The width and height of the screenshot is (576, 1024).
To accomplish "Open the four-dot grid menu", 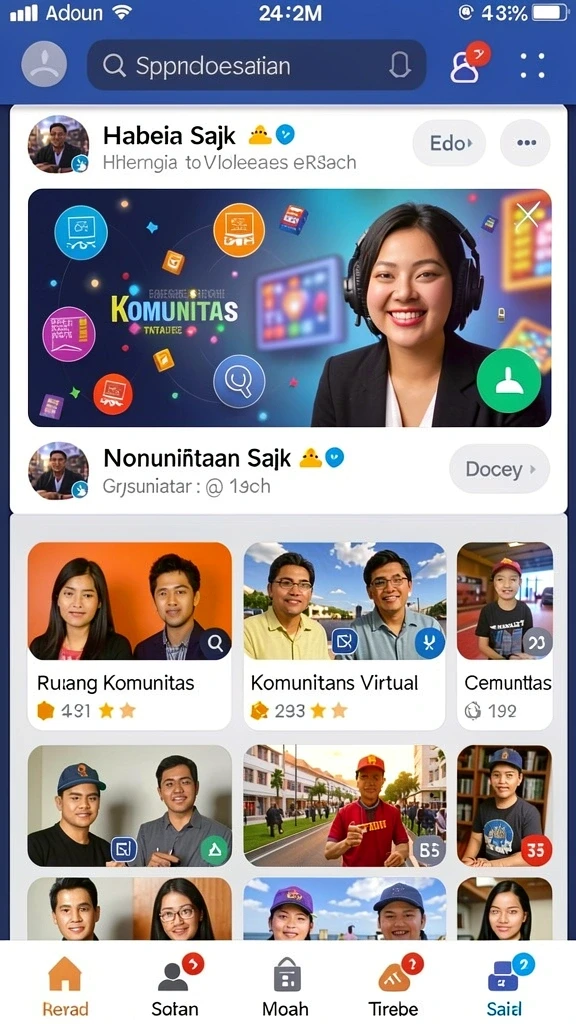I will (532, 65).
